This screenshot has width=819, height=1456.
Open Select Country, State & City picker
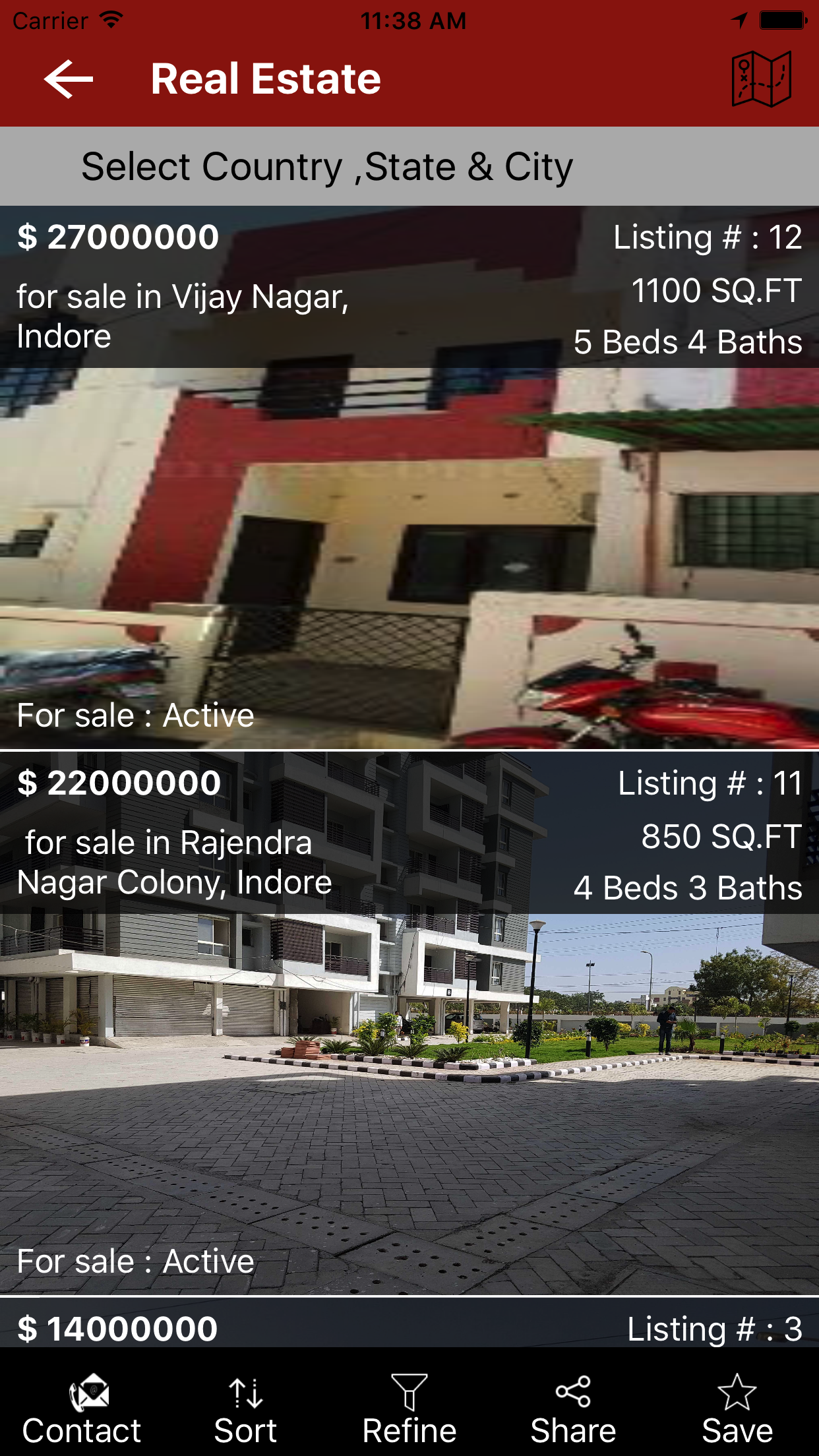point(409,166)
